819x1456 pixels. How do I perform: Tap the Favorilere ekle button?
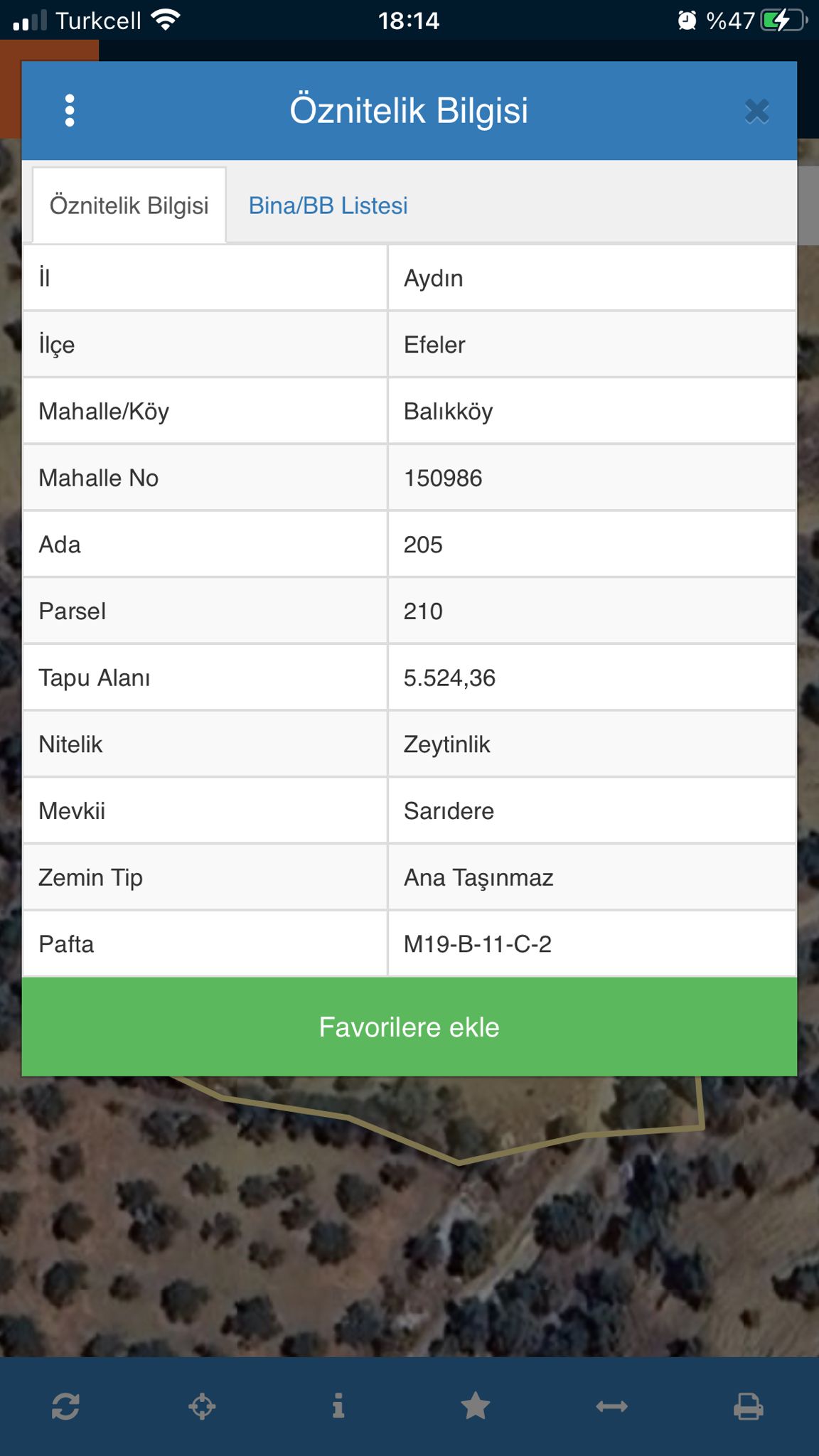[x=409, y=1027]
